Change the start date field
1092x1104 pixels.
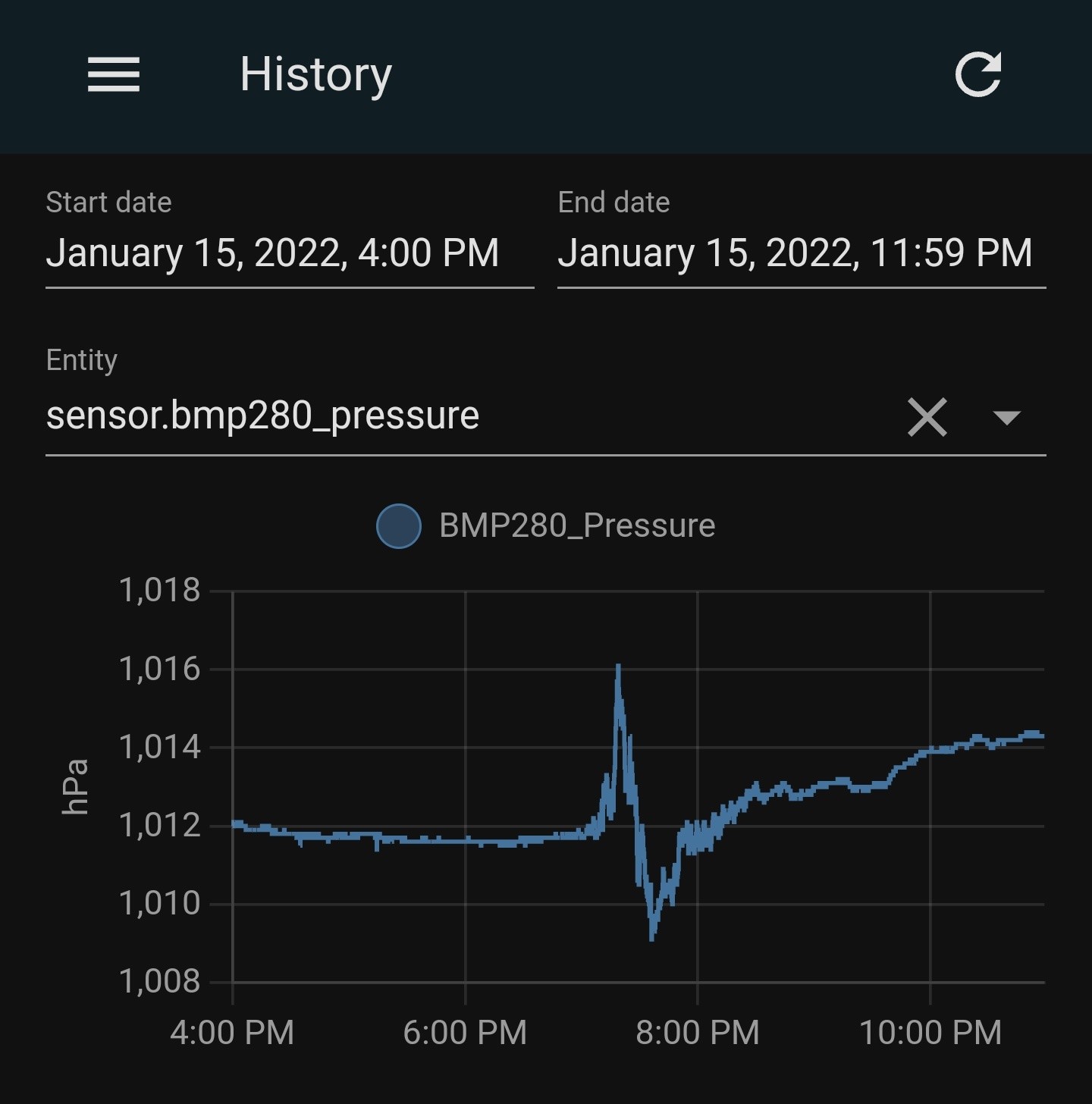click(288, 253)
